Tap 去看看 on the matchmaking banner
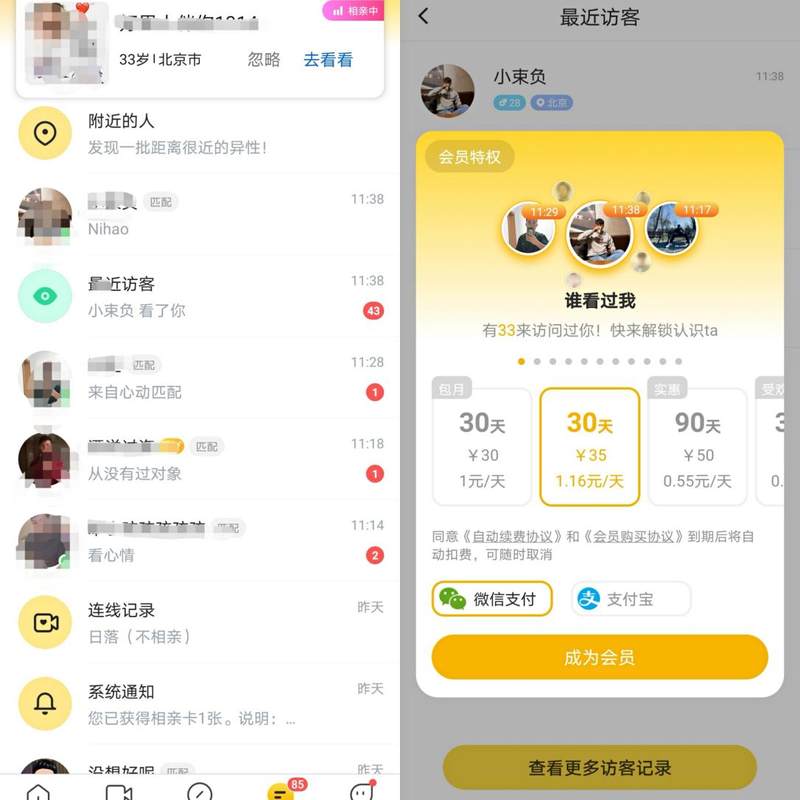Screen dimensions: 800x800 pyautogui.click(x=328, y=60)
